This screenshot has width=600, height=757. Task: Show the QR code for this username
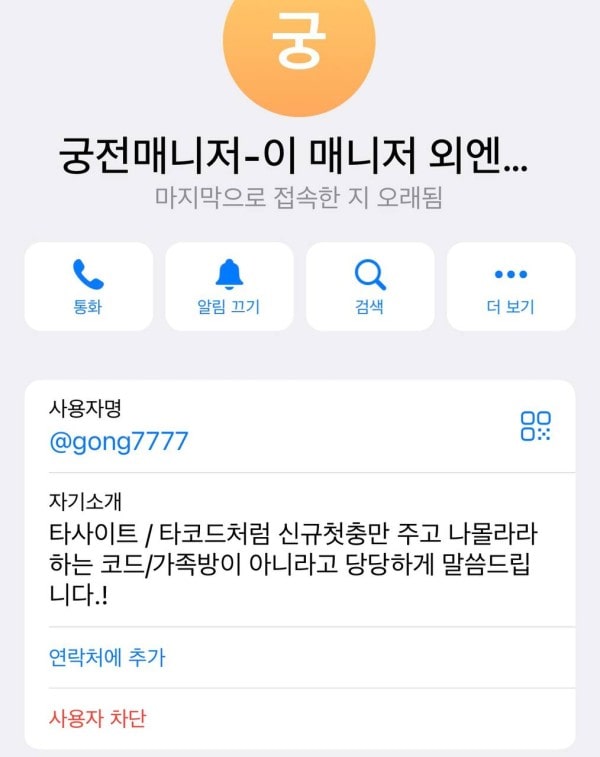click(x=536, y=426)
